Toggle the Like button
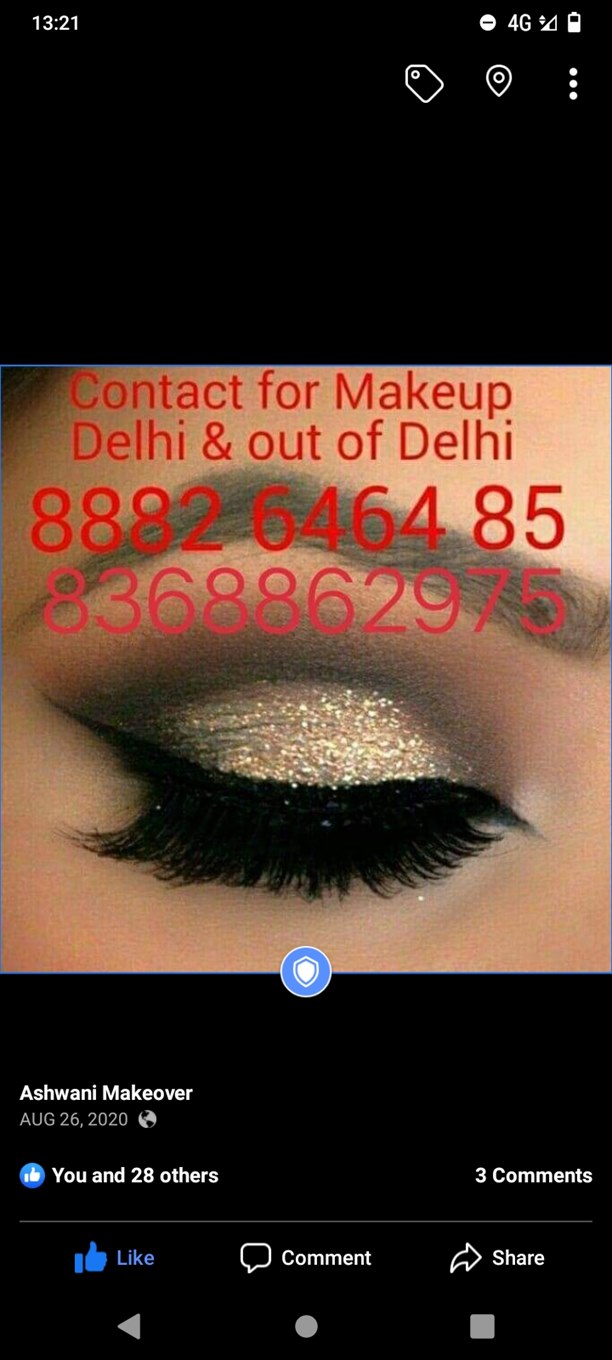Image resolution: width=612 pixels, height=1360 pixels. (115, 1257)
